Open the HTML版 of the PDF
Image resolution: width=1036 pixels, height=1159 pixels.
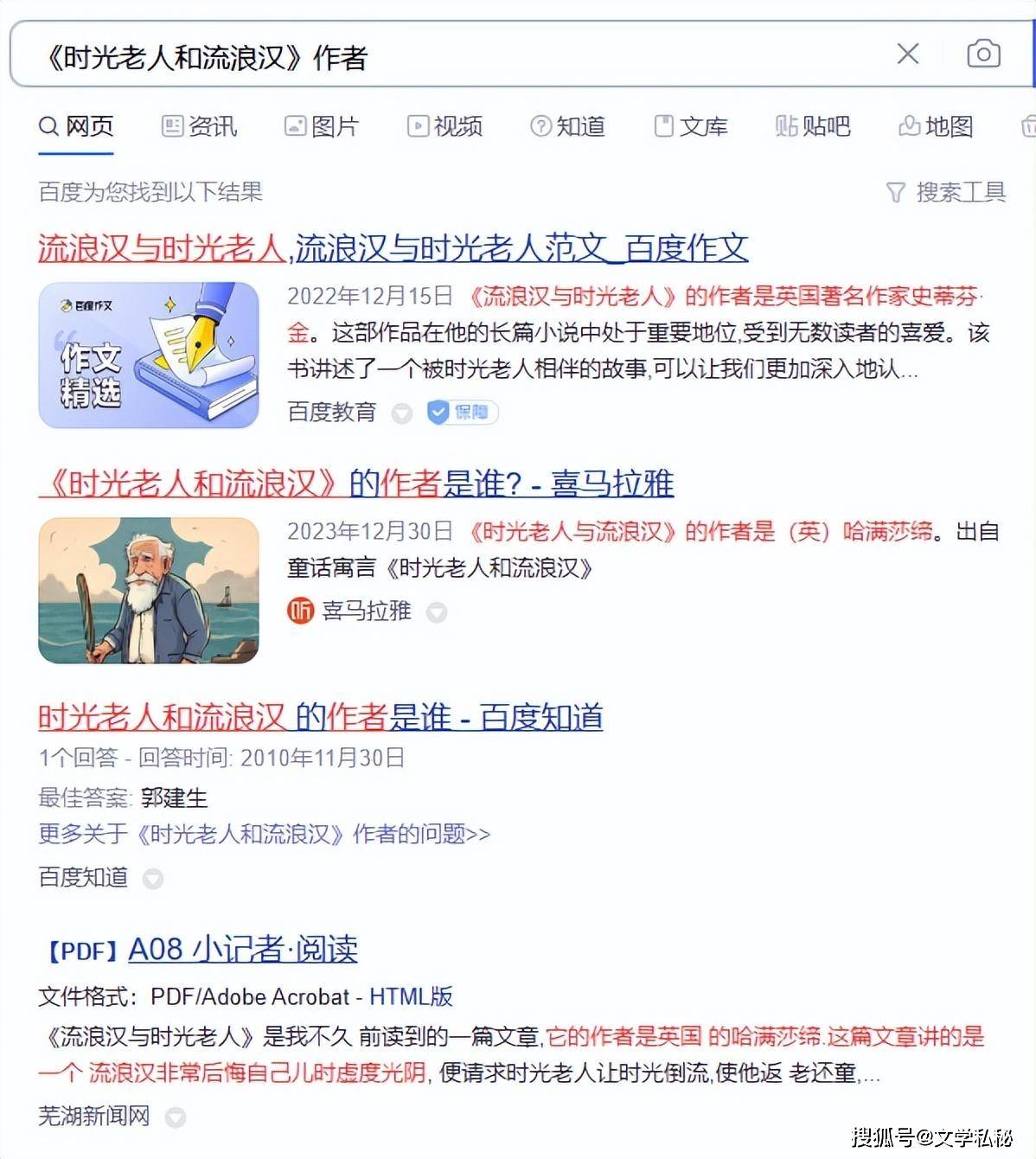click(x=411, y=996)
